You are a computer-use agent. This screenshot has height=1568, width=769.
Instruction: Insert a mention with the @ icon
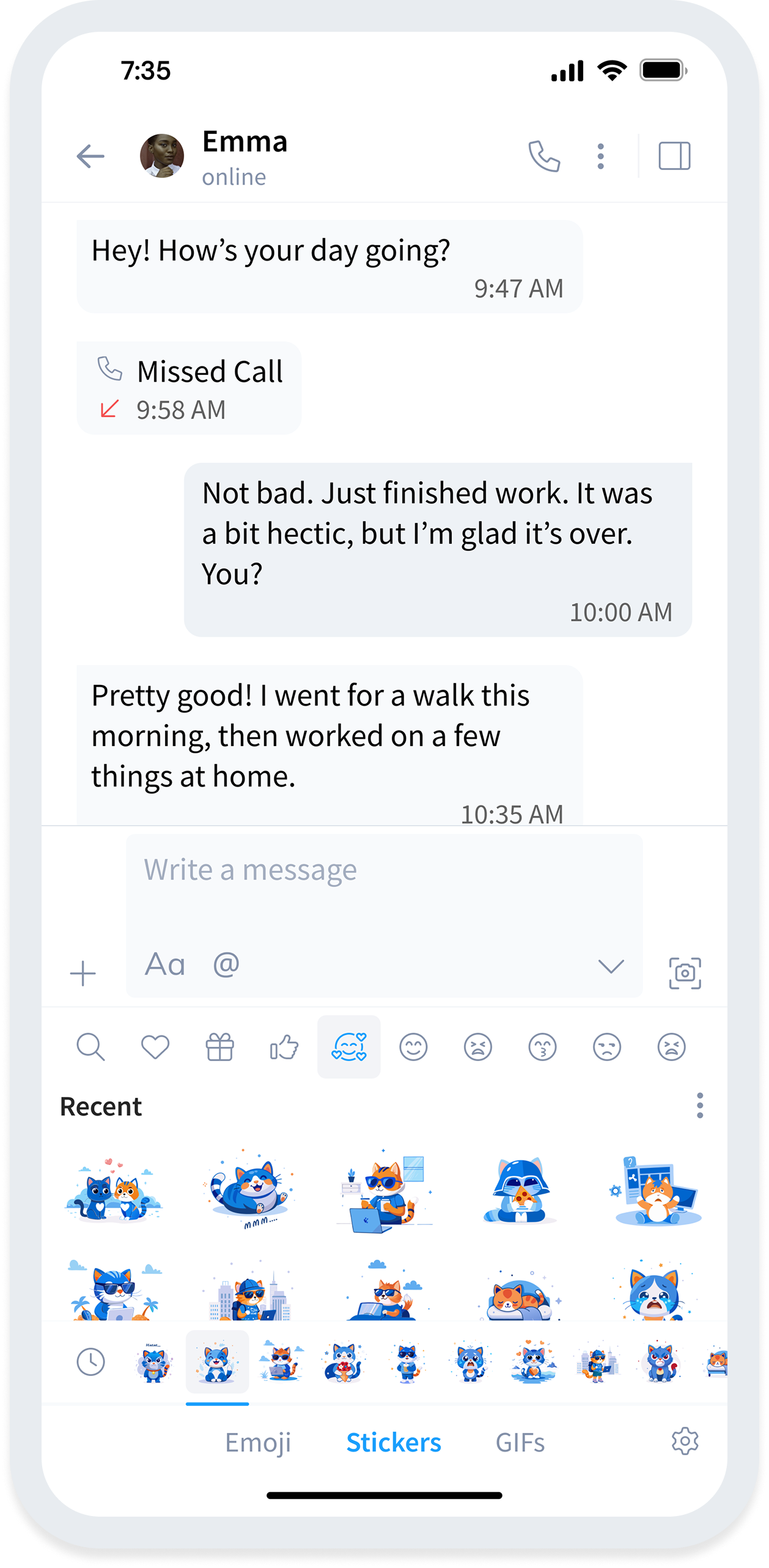click(x=226, y=964)
